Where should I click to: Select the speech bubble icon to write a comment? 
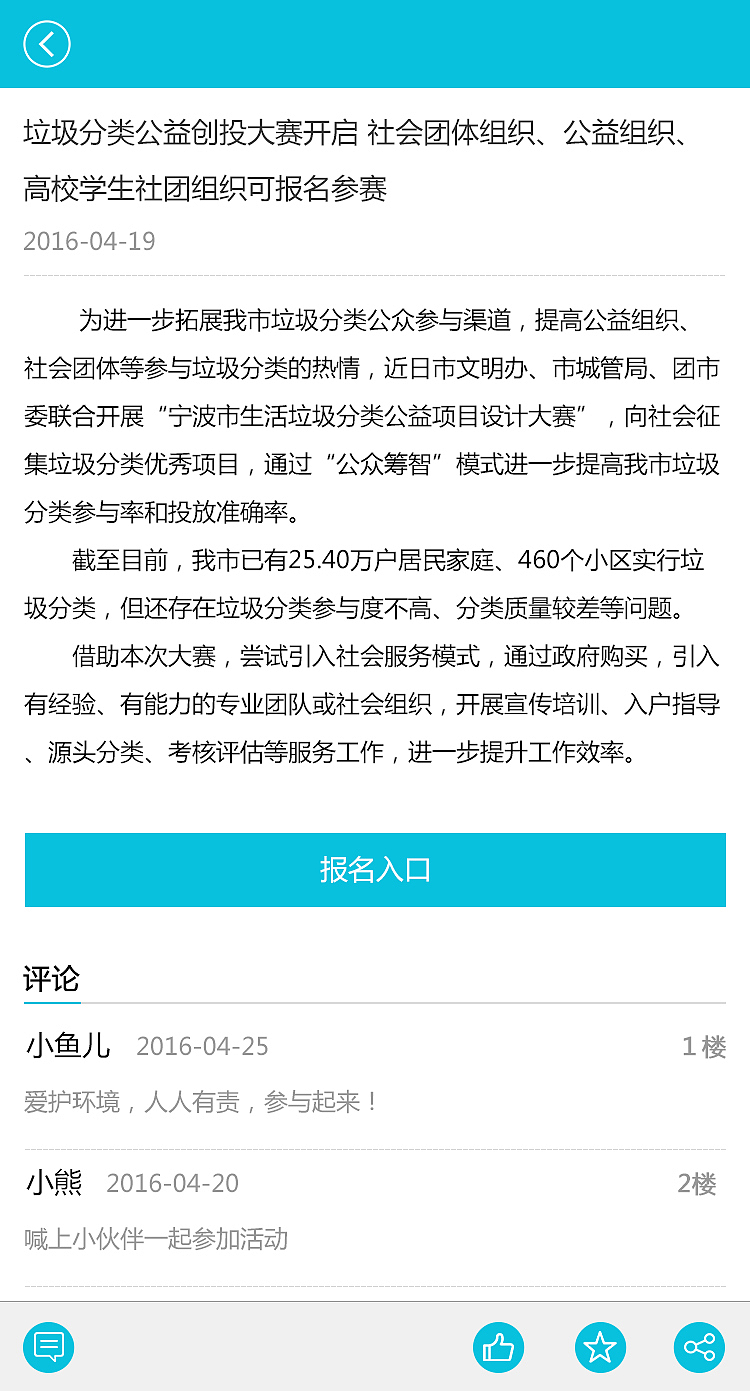pos(49,1346)
